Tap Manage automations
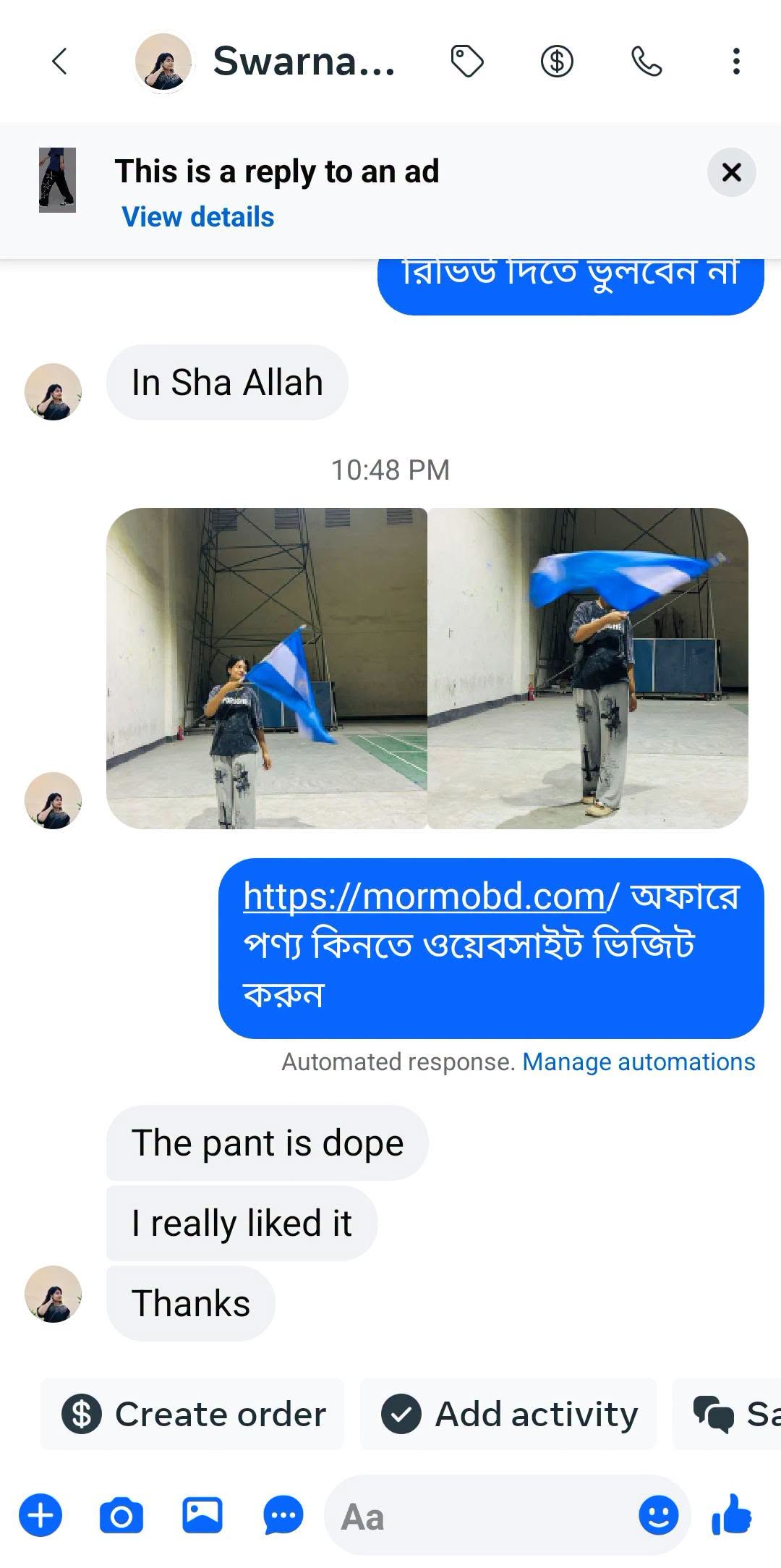The height and width of the screenshot is (1568, 781). (639, 1061)
